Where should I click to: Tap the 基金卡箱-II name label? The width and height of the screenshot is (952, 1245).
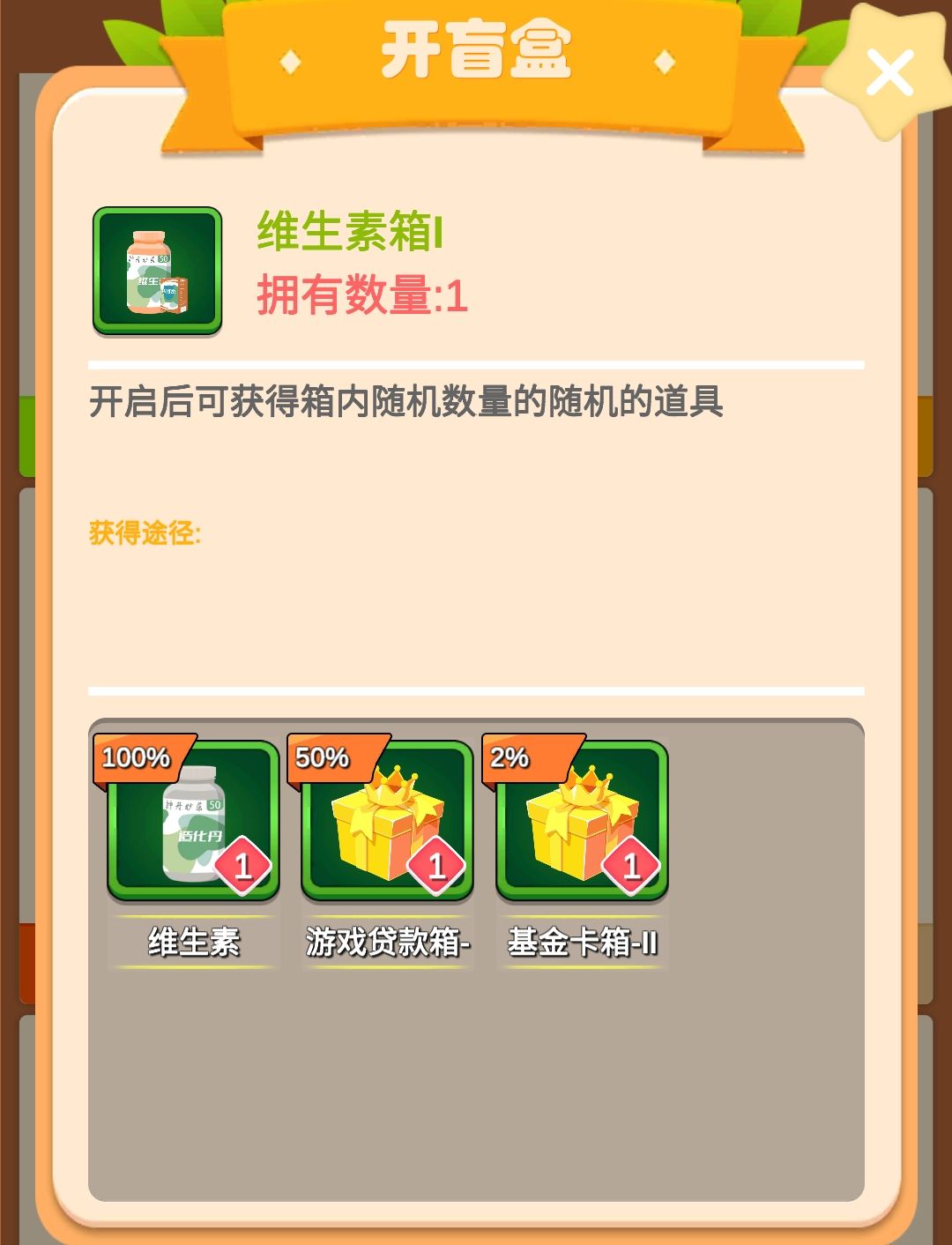pyautogui.click(x=580, y=943)
